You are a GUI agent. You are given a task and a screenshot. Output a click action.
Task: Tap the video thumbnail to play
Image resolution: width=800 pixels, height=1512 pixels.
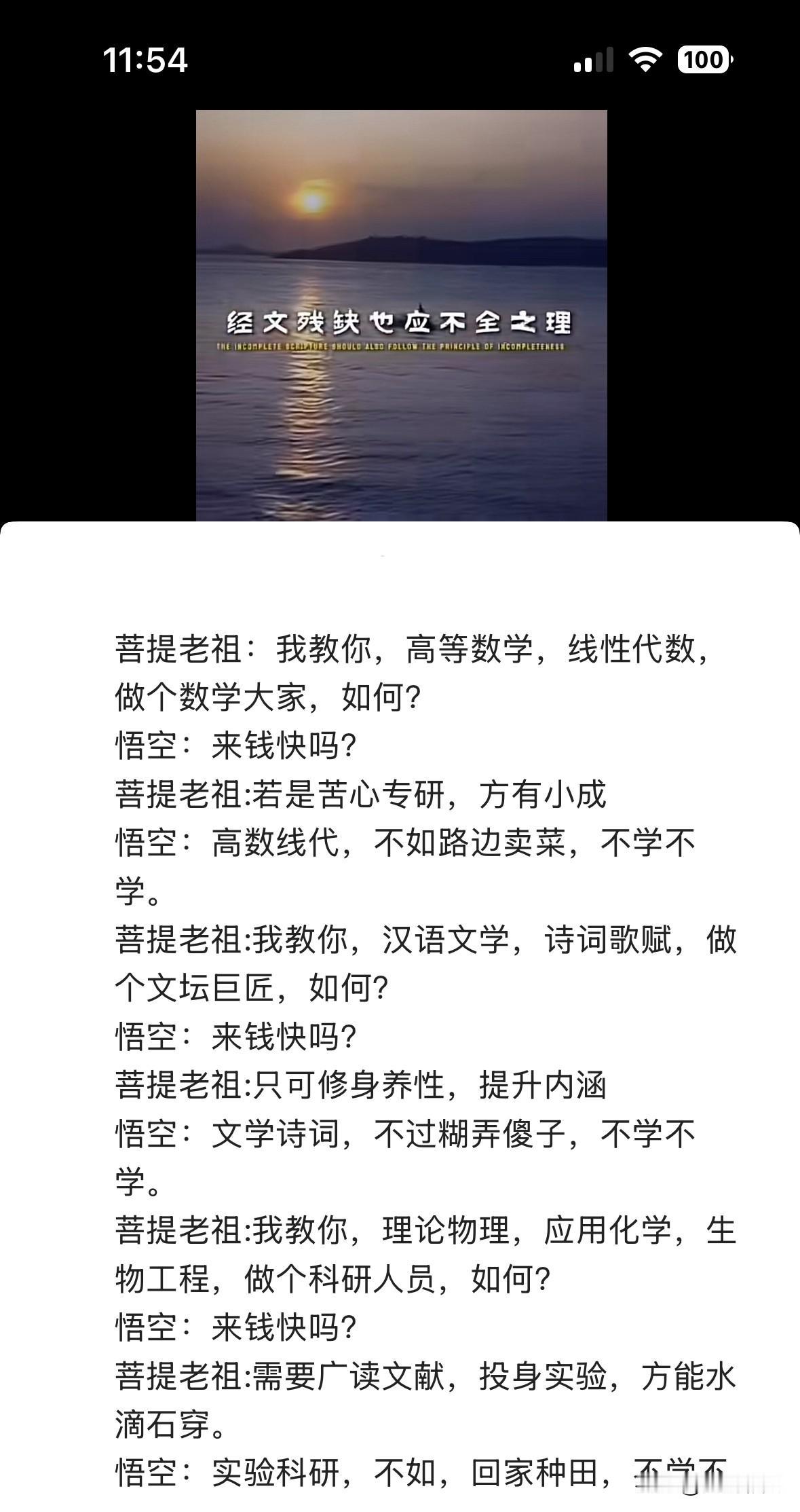400,306
